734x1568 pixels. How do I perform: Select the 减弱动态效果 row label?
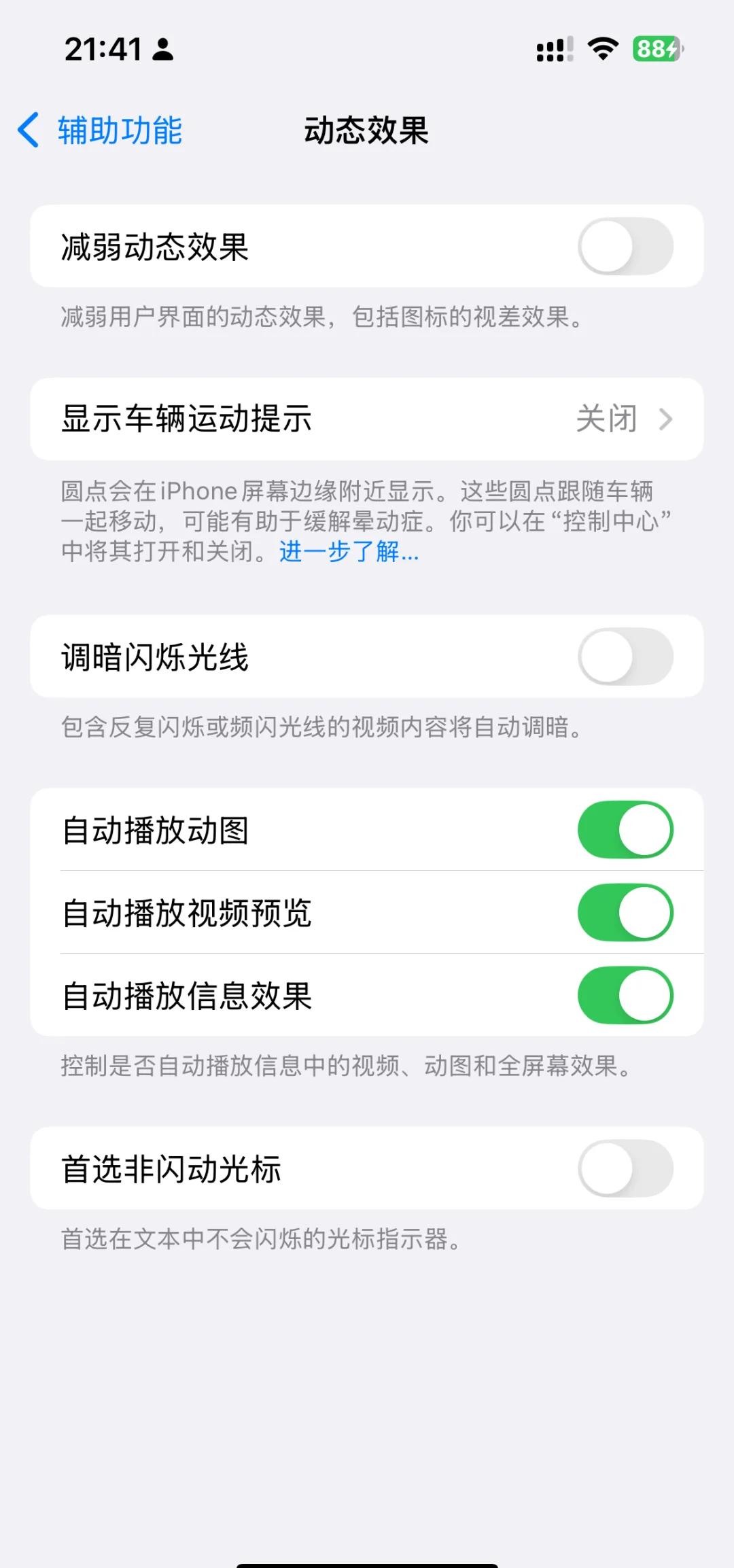[x=155, y=247]
